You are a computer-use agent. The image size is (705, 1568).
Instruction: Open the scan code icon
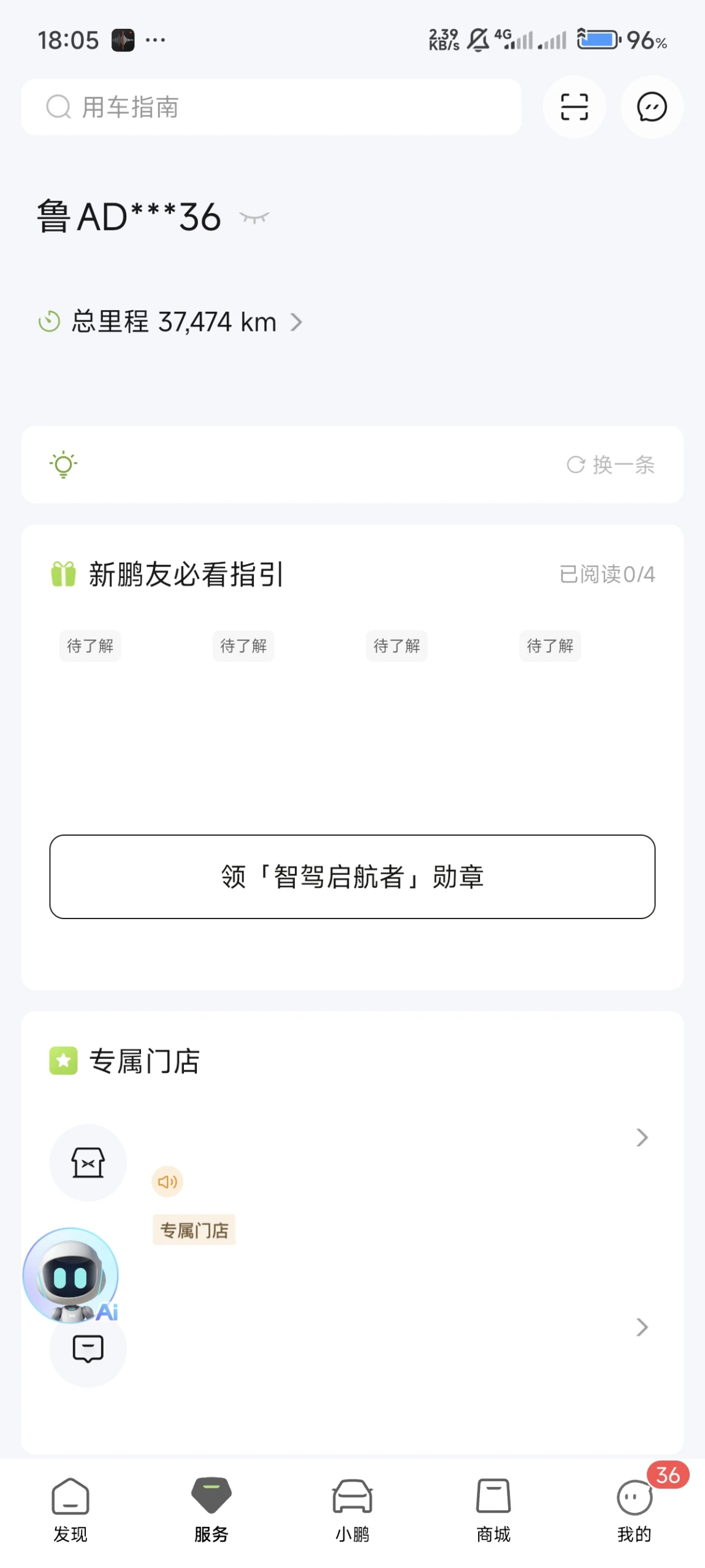pyautogui.click(x=574, y=107)
